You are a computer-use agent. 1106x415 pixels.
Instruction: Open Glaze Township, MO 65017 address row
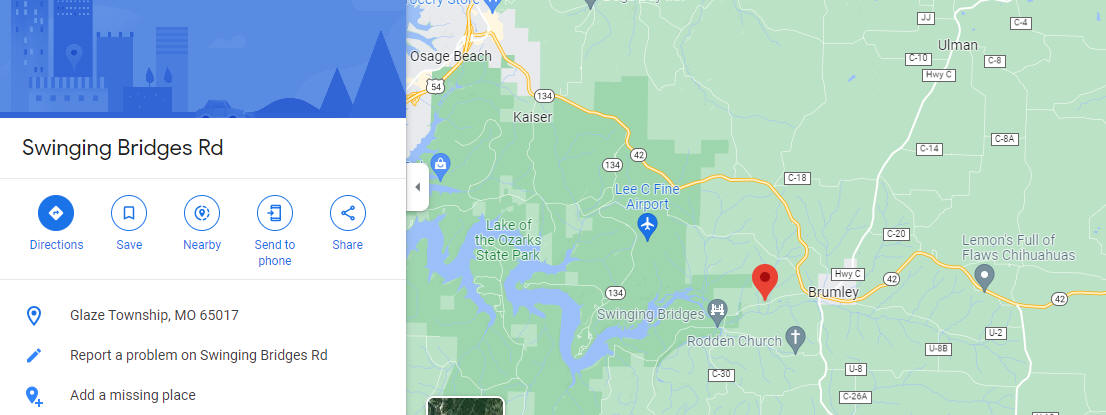pyautogui.click(x=154, y=316)
